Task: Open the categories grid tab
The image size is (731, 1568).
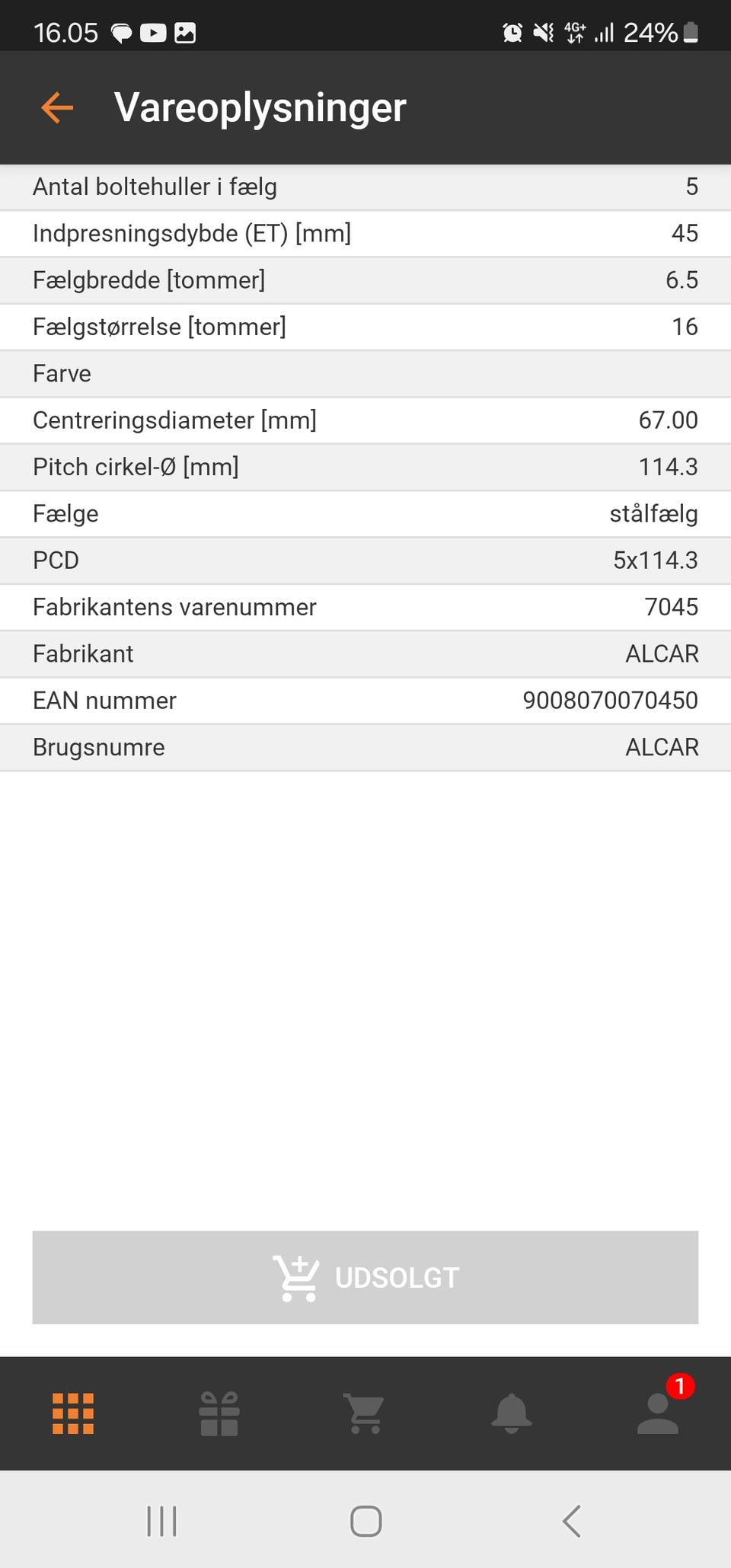Action: pyautogui.click(x=73, y=1413)
